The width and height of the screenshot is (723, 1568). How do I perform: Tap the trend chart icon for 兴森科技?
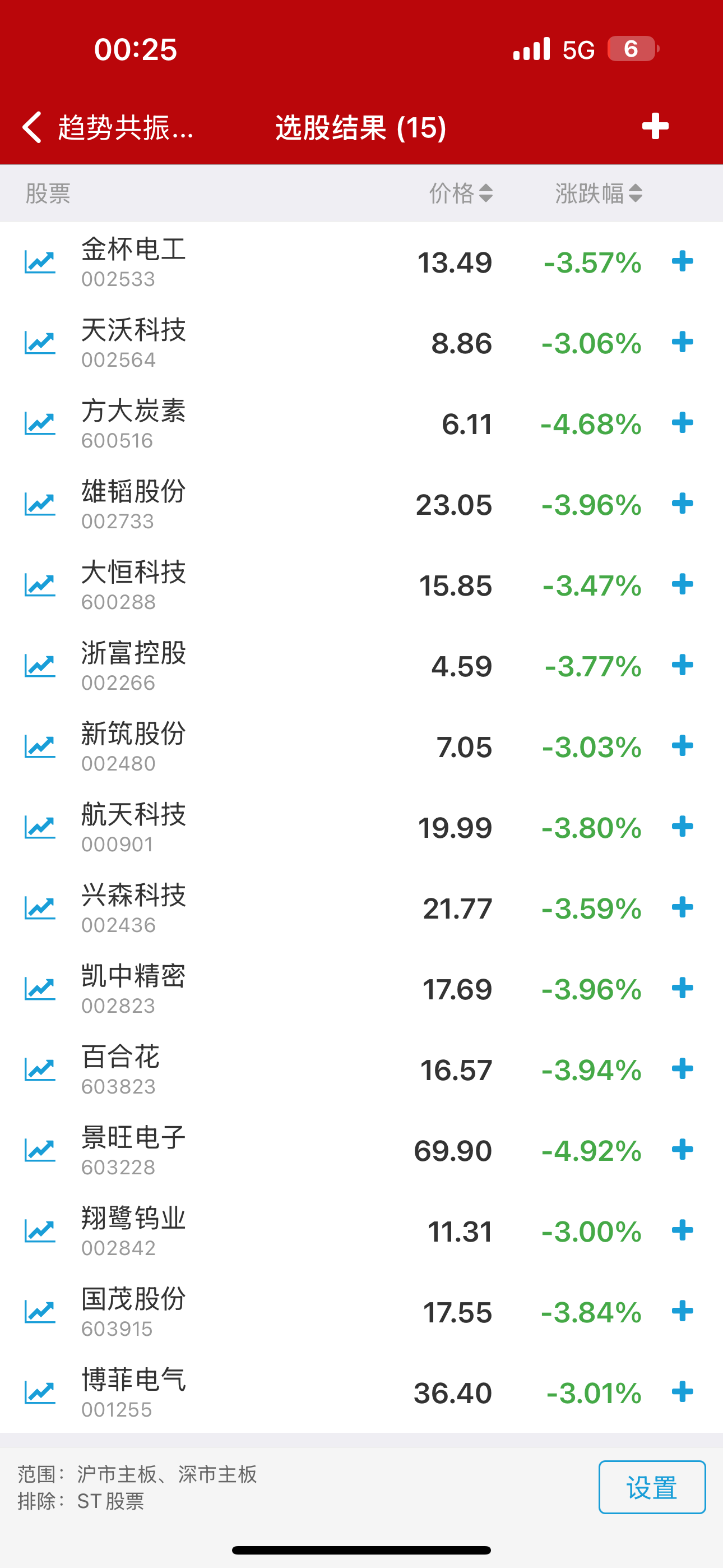[x=40, y=908]
